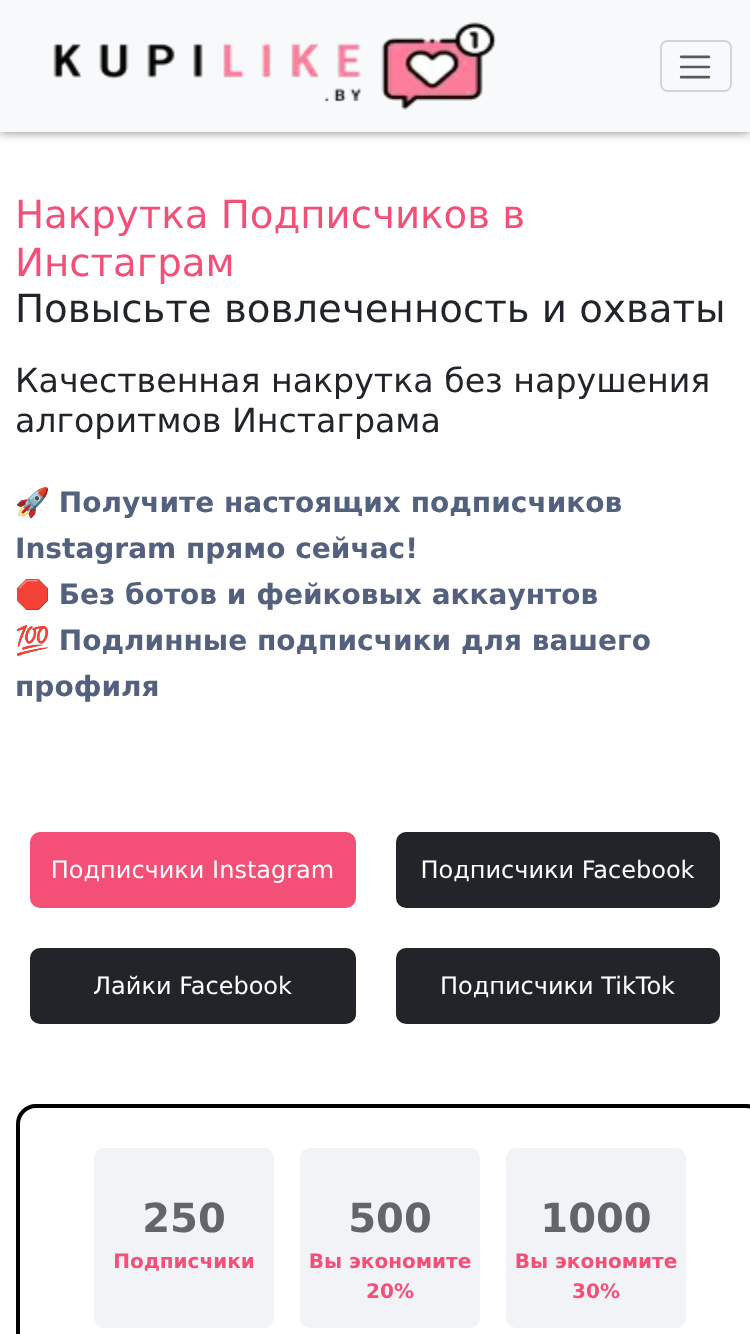Choose the 1000 package with 30% savings
Image resolution: width=750 pixels, height=1334 pixels.
pyautogui.click(x=596, y=1237)
